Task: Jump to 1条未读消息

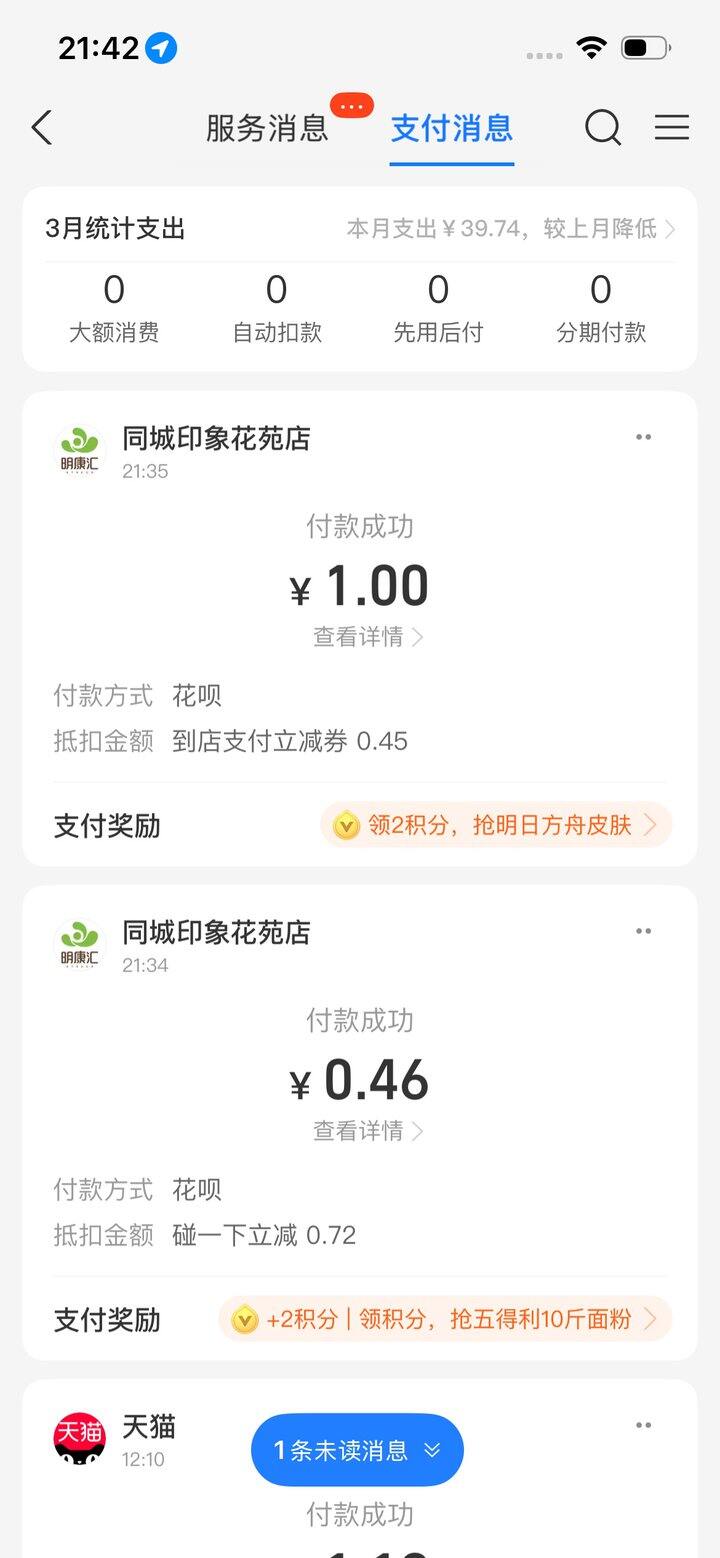Action: point(357,1450)
